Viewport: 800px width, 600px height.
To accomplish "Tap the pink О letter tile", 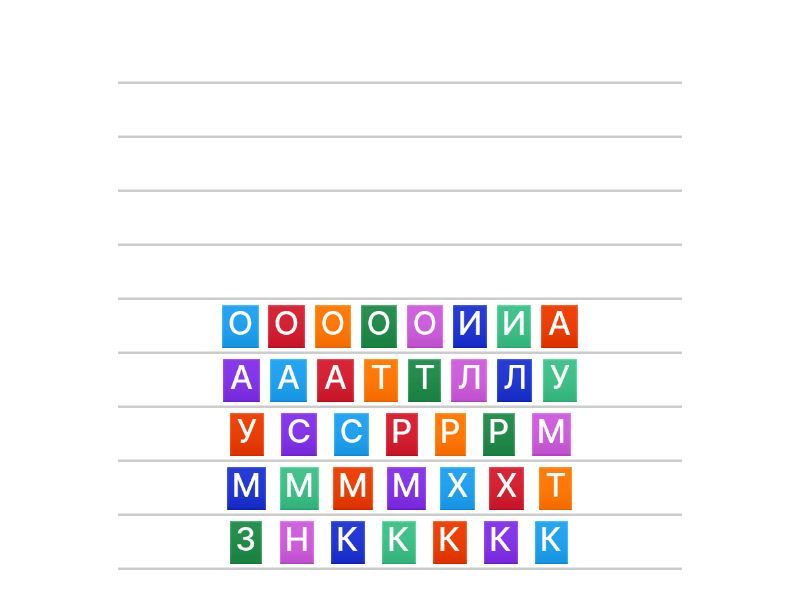I will (x=424, y=326).
